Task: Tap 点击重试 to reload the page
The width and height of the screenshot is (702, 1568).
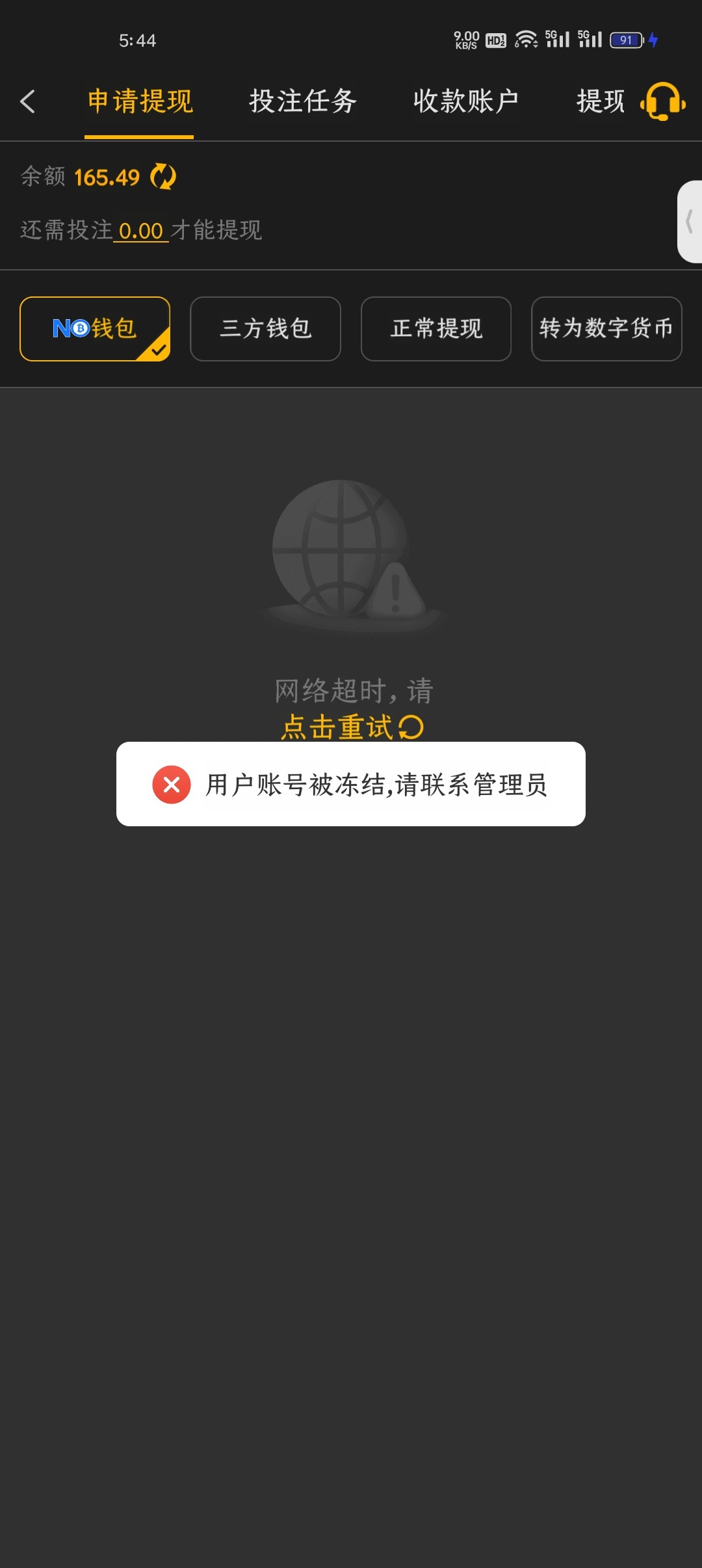Action: (x=352, y=727)
